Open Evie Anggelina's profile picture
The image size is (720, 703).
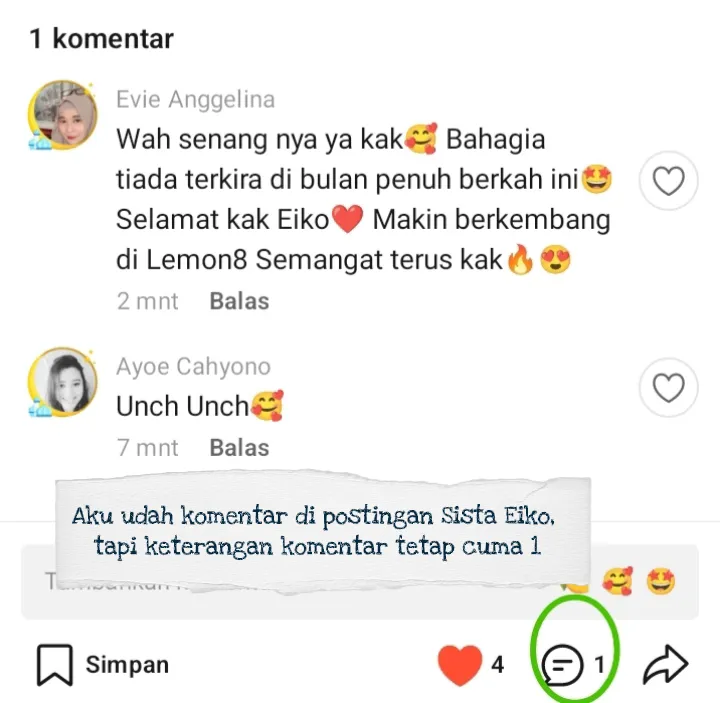(64, 114)
